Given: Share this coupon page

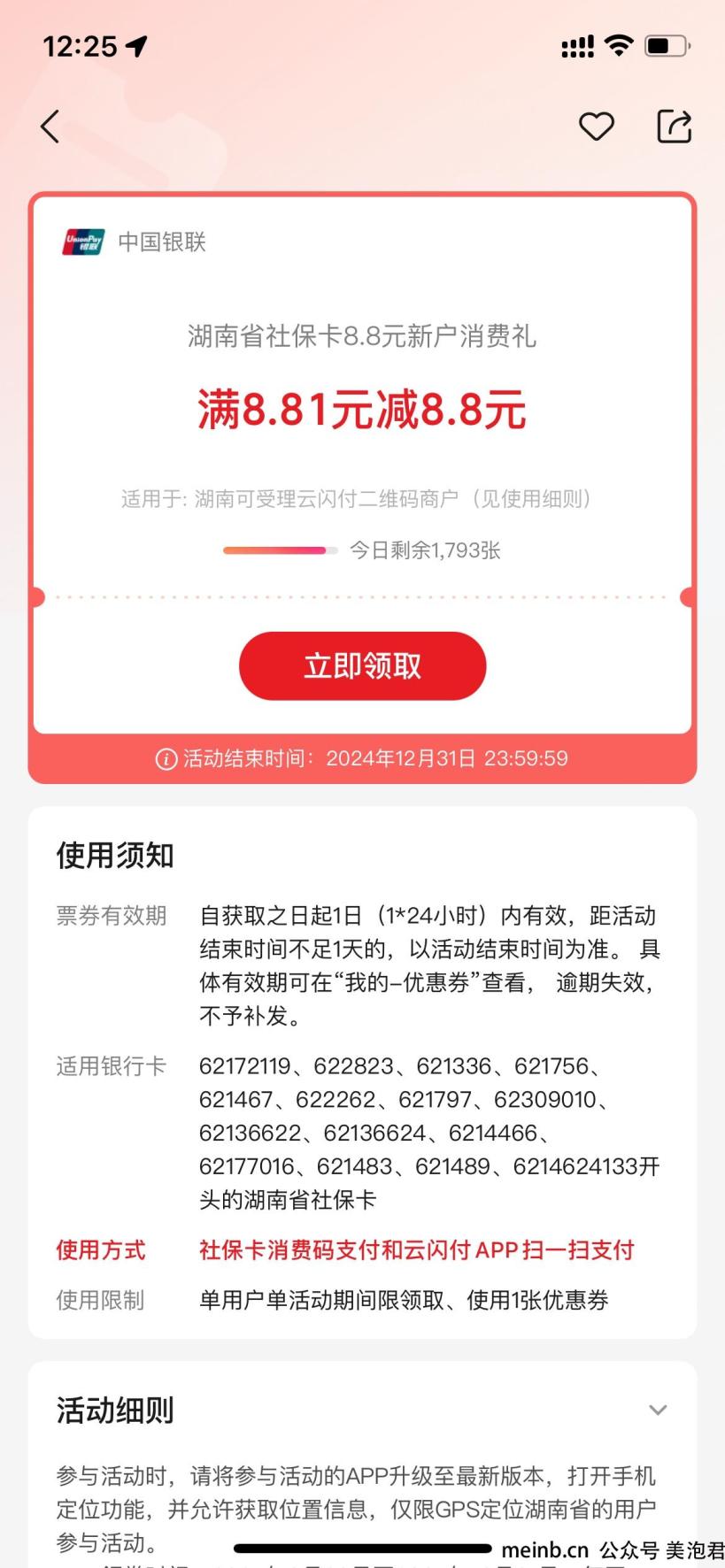Looking at the screenshot, I should click(675, 127).
